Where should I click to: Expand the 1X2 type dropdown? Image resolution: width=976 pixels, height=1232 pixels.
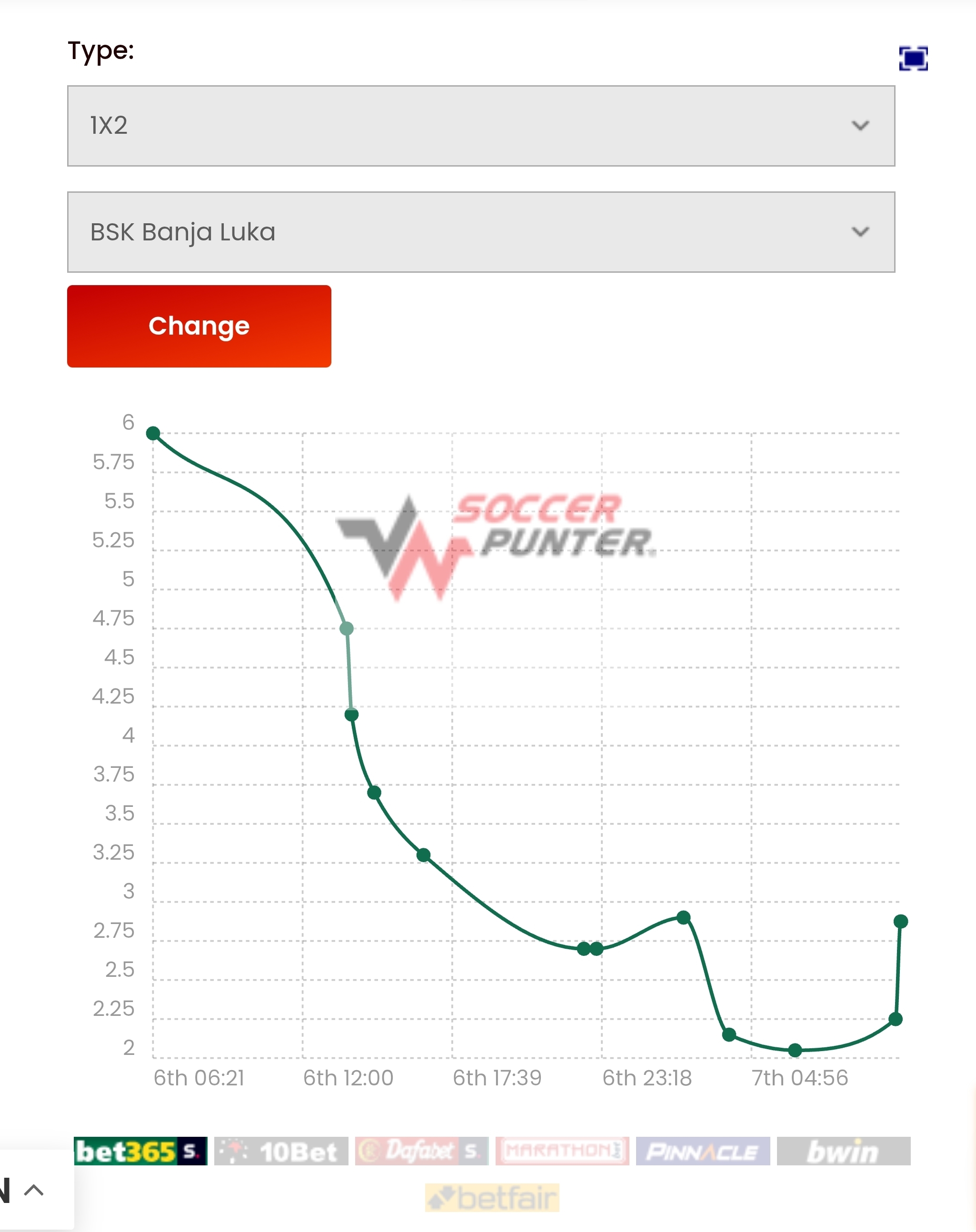tap(481, 126)
